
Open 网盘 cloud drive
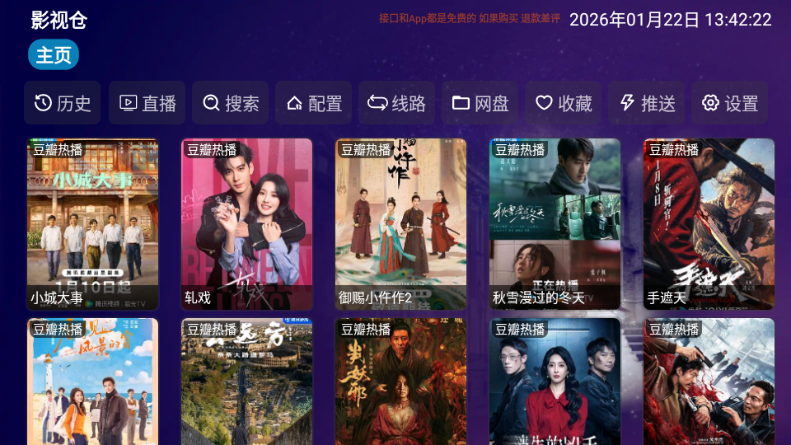480,103
